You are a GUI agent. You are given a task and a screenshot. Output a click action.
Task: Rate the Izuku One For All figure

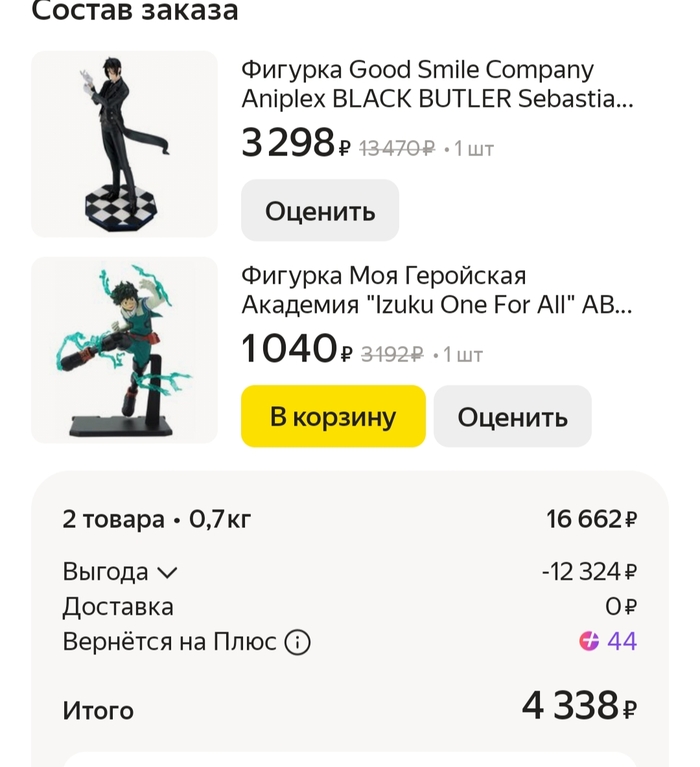pos(512,416)
